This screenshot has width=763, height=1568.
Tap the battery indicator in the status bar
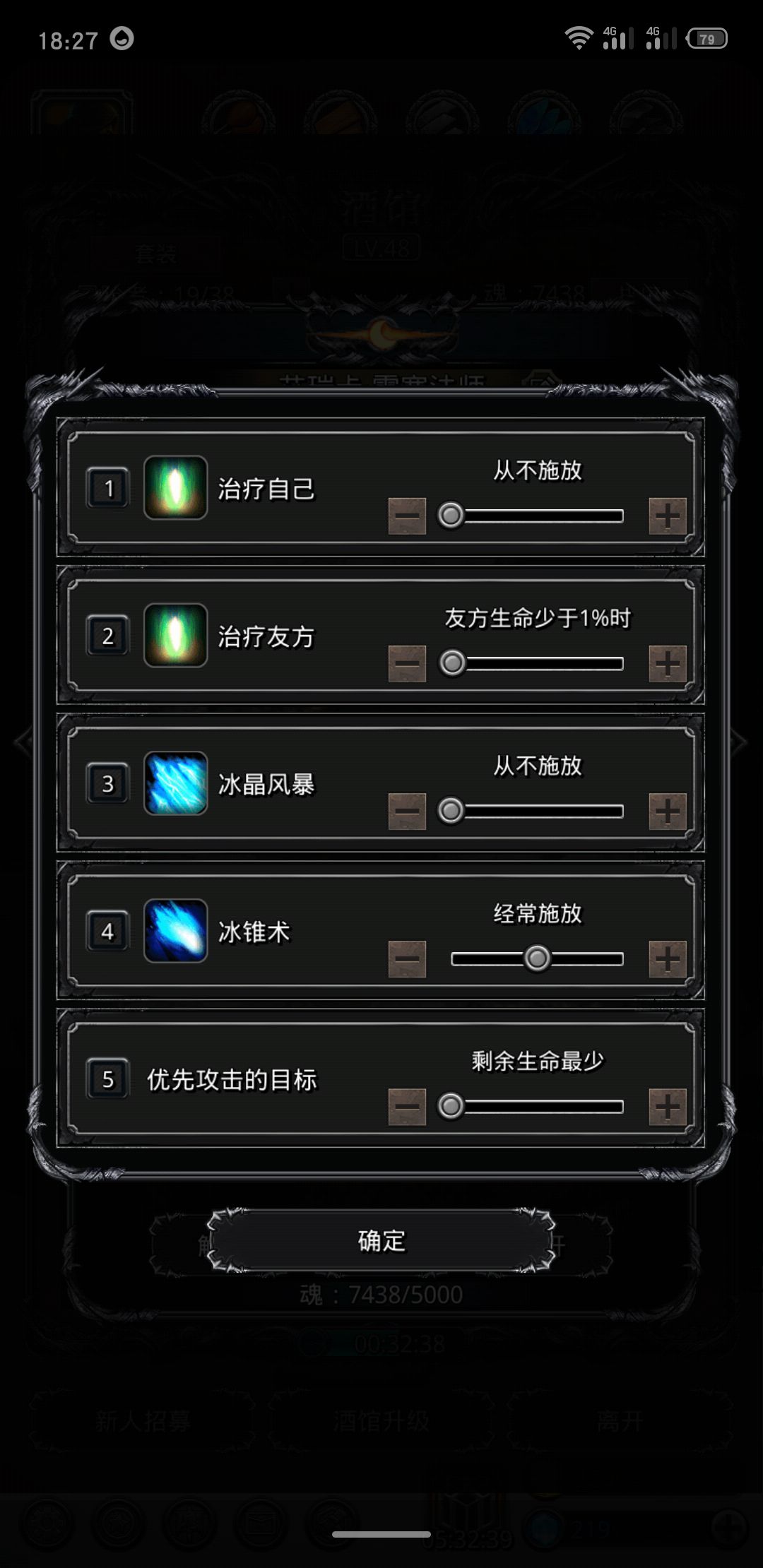point(706,39)
